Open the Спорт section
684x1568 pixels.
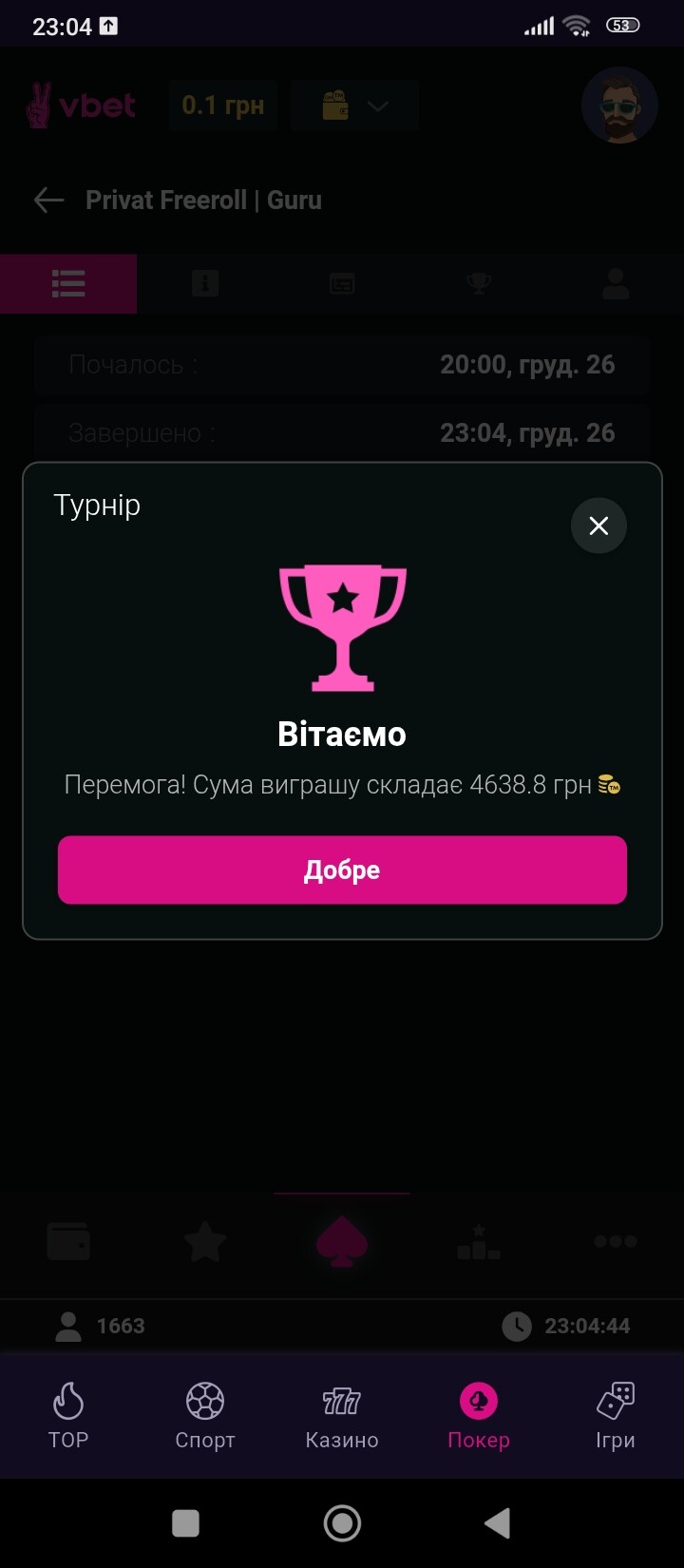205,1416
